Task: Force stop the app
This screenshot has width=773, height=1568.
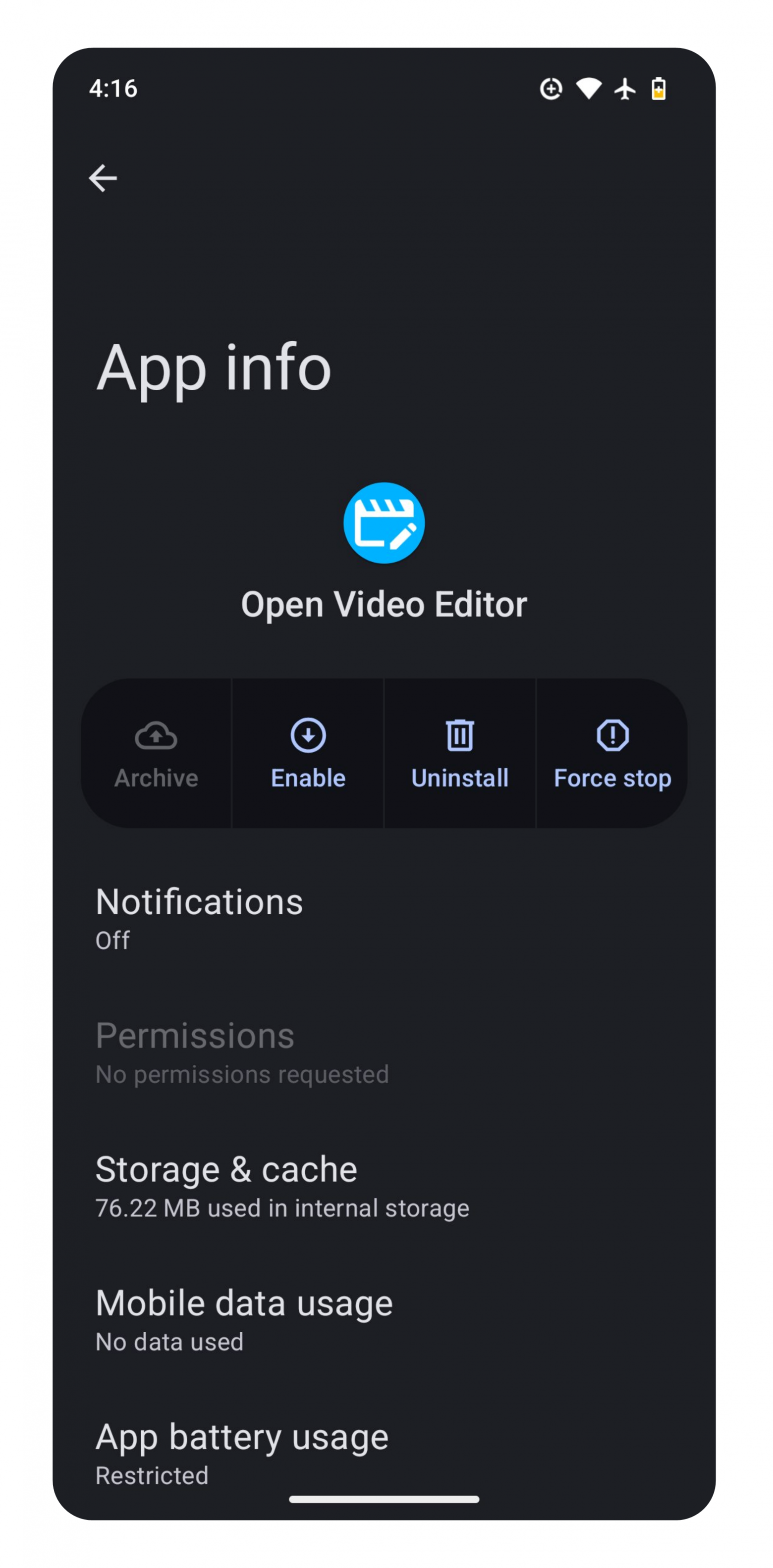Action: [611, 753]
